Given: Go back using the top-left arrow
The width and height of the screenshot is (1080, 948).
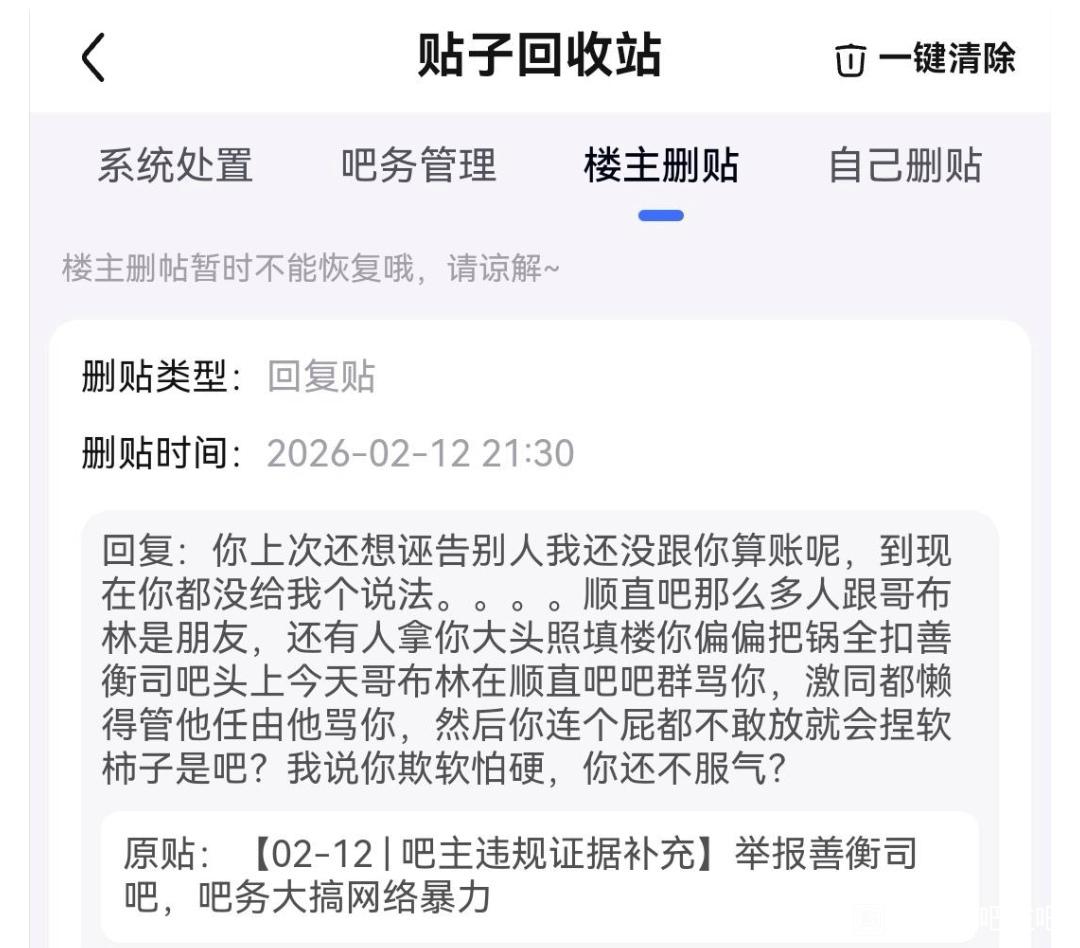Looking at the screenshot, I should 93,58.
